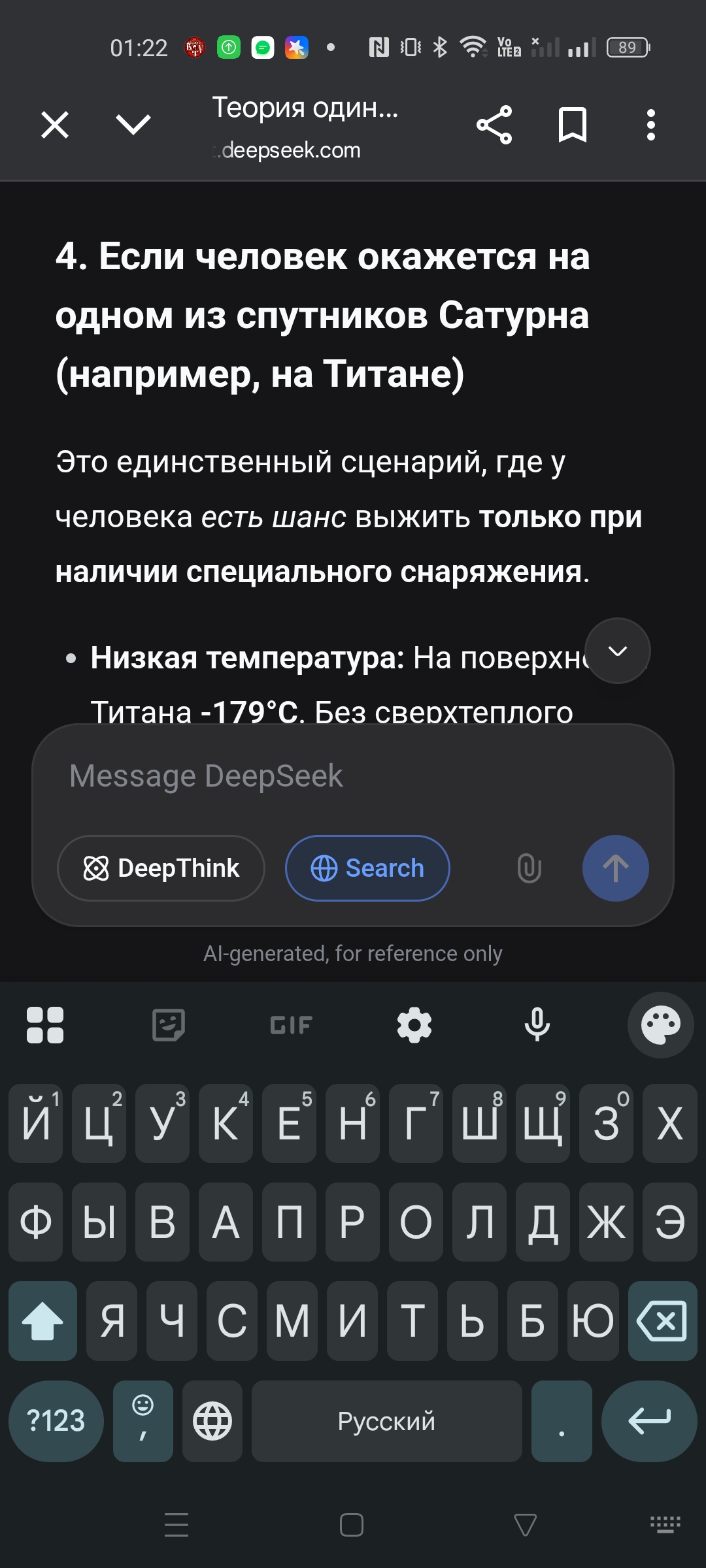This screenshot has height=1568, width=706.
Task: Enable DeepThink mode
Action: pyautogui.click(x=161, y=868)
